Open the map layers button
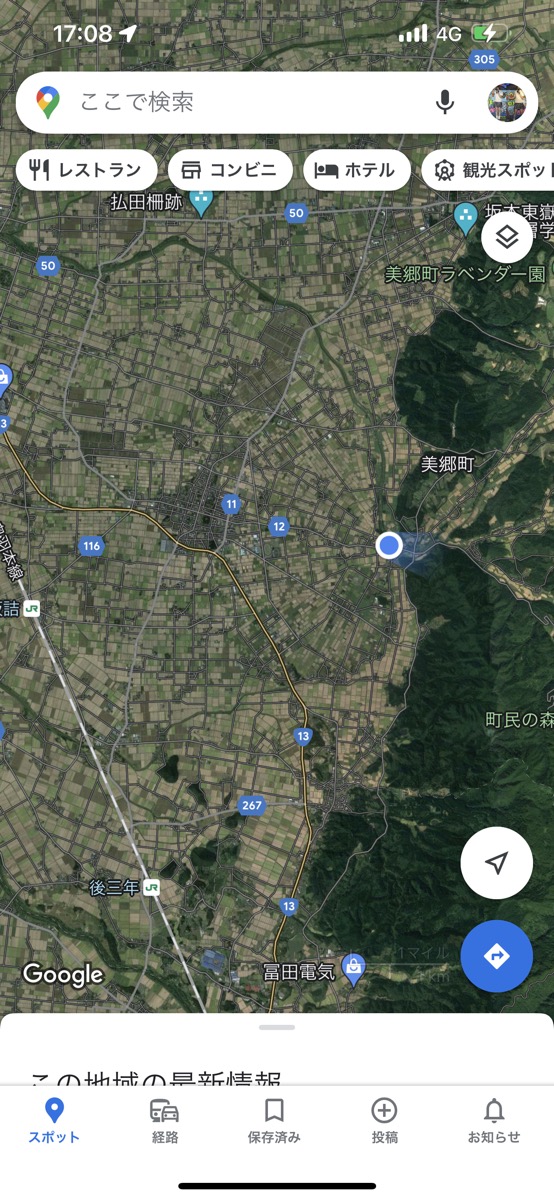Viewport: 554px width, 1200px height. tap(507, 238)
